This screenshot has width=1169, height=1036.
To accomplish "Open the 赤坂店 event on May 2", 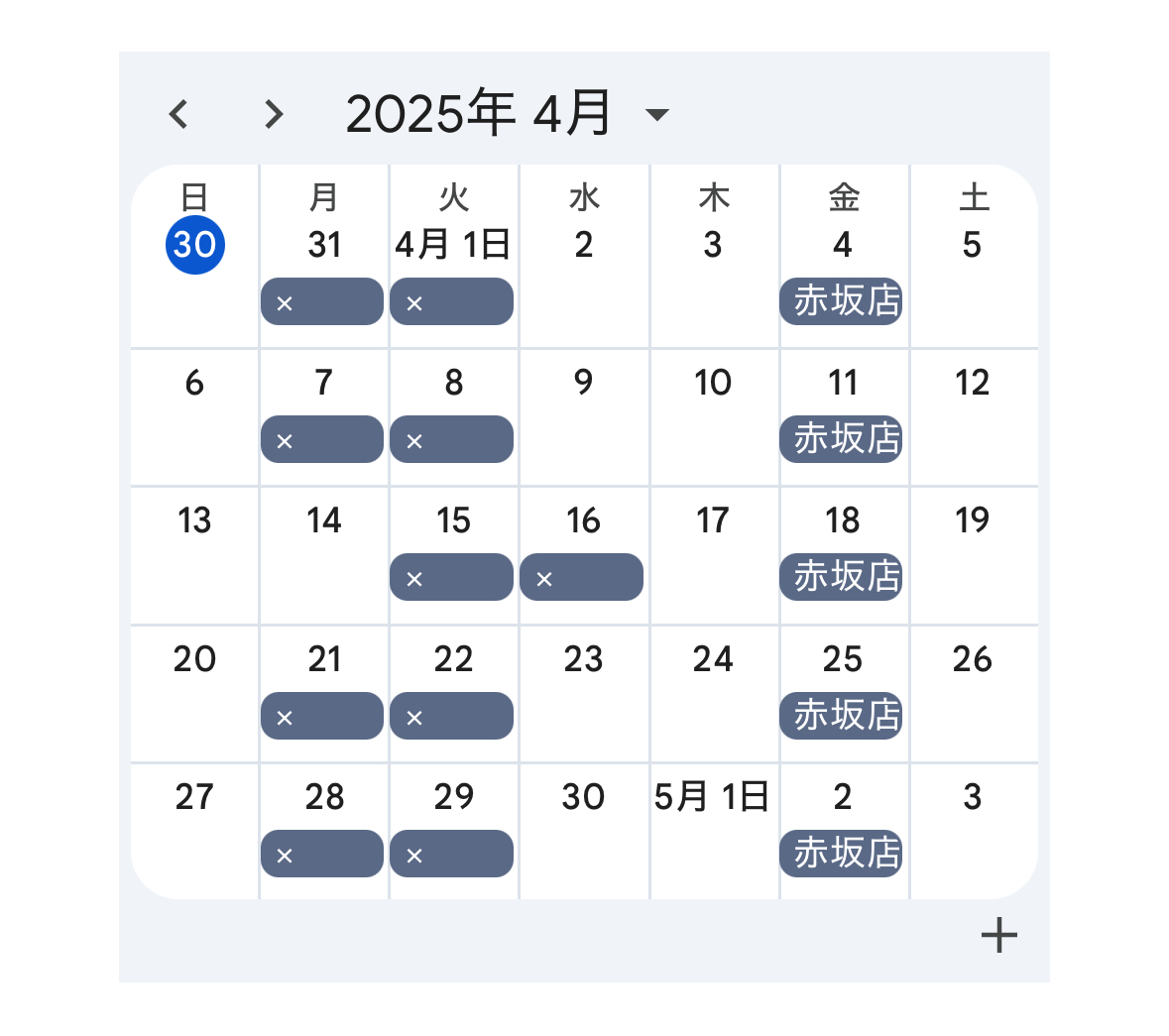I will 841,854.
